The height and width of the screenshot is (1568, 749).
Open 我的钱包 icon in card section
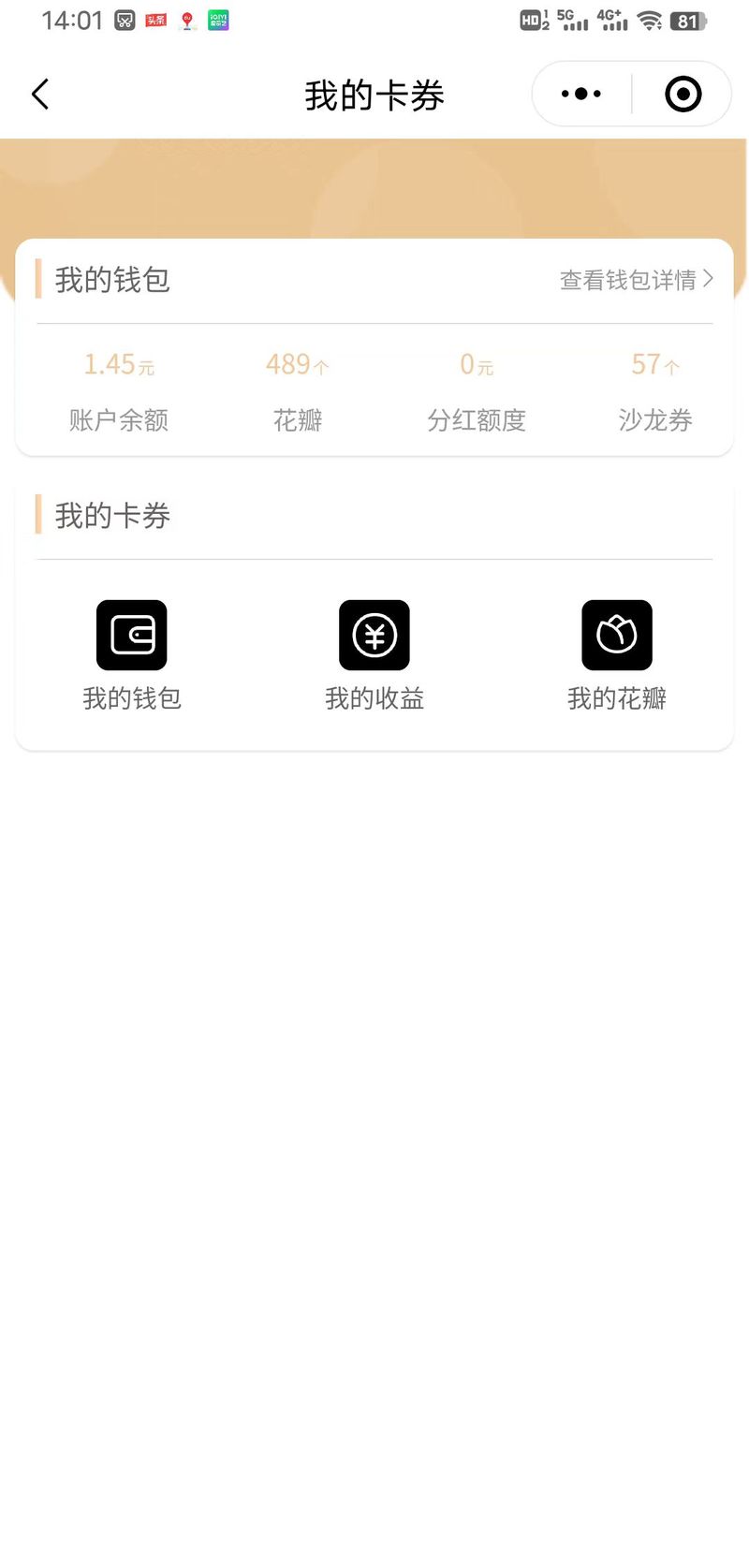132,635
